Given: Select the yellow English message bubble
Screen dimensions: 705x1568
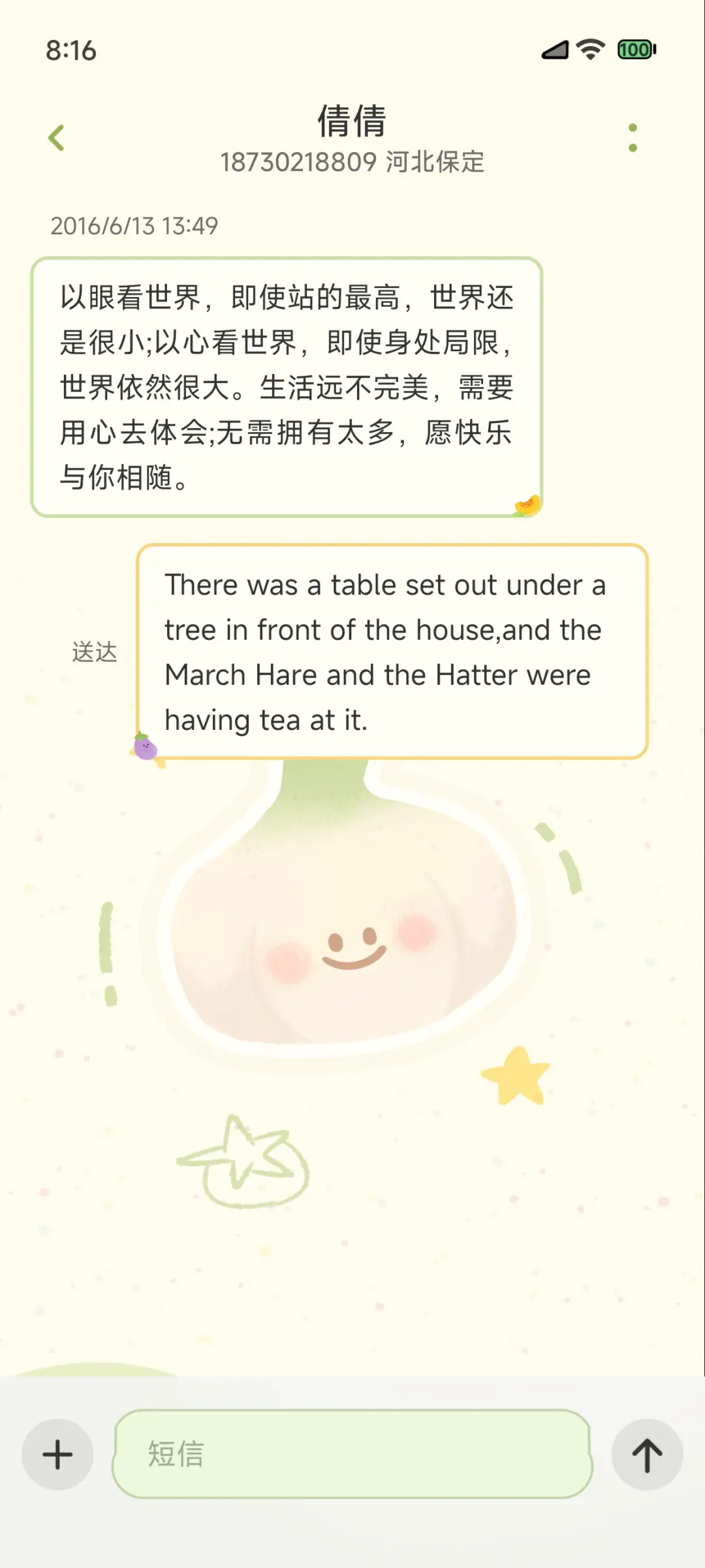Looking at the screenshot, I should coord(392,651).
